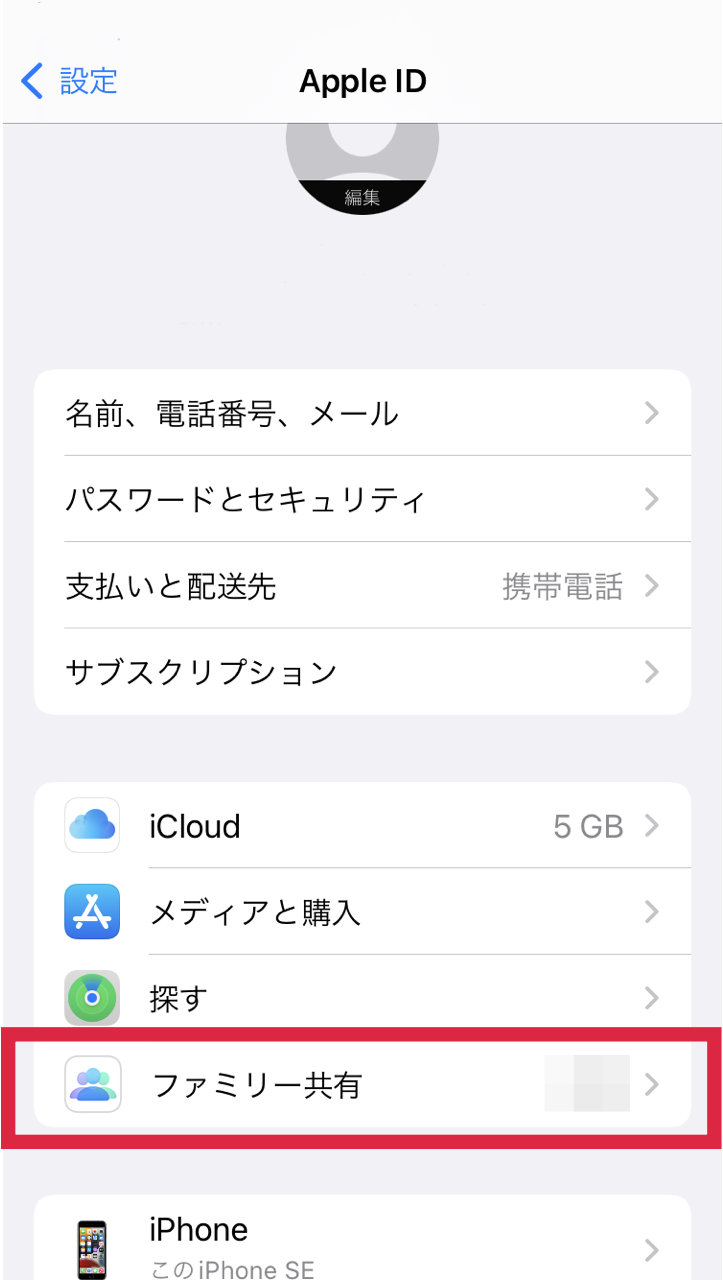Go back to 設定
Image resolution: width=723 pixels, height=1280 pixels.
pyautogui.click(x=69, y=81)
